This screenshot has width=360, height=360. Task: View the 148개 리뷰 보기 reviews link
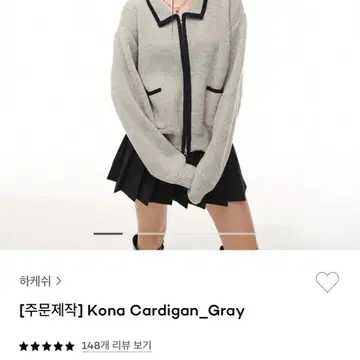(x=116, y=345)
